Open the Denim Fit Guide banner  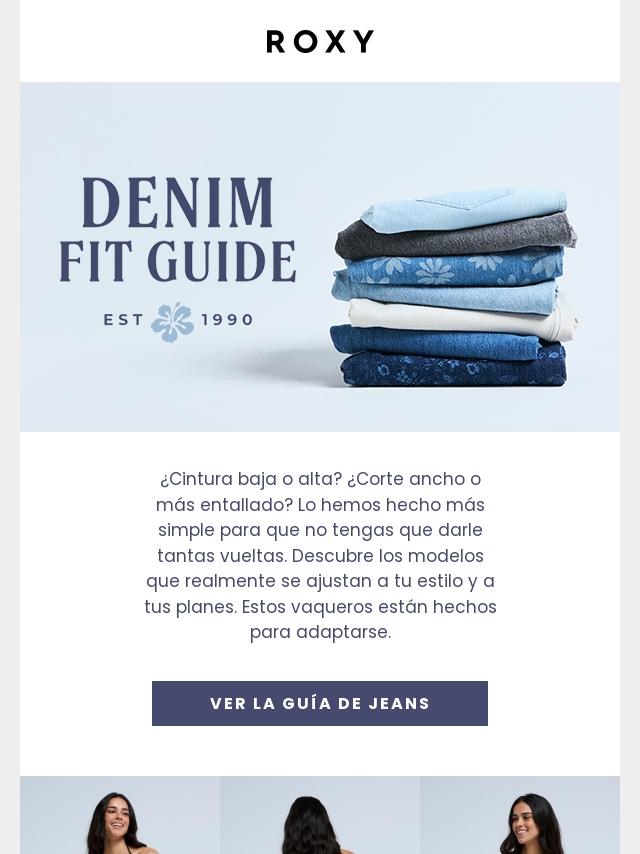(320, 257)
